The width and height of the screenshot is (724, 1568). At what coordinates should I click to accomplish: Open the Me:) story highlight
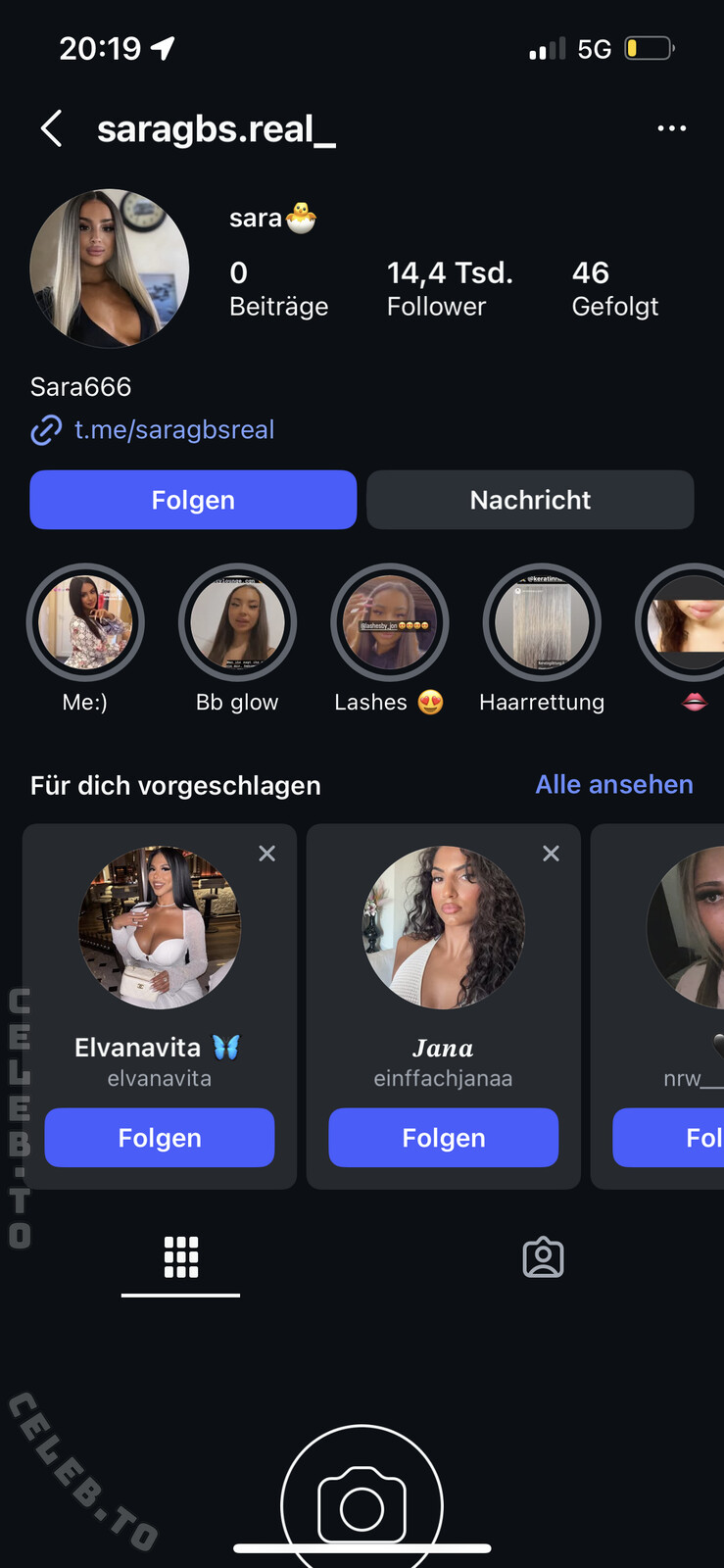click(85, 622)
